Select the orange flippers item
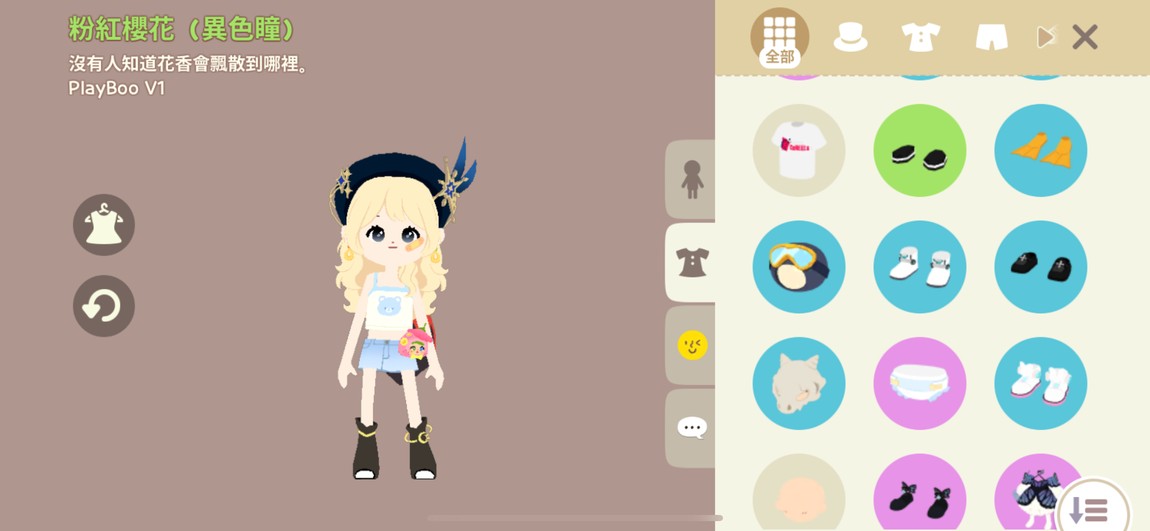This screenshot has width=1150, height=531. click(x=1041, y=151)
